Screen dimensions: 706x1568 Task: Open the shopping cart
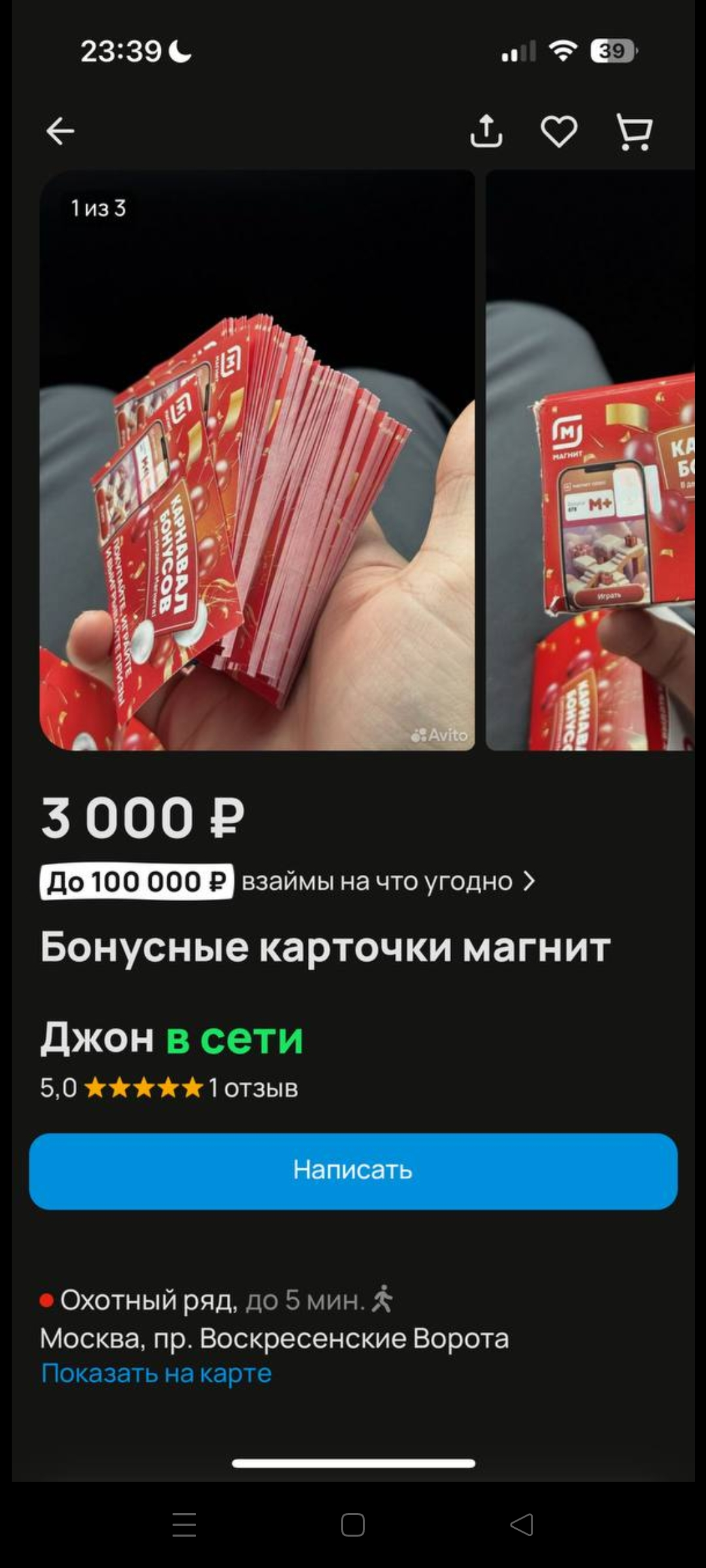point(634,132)
